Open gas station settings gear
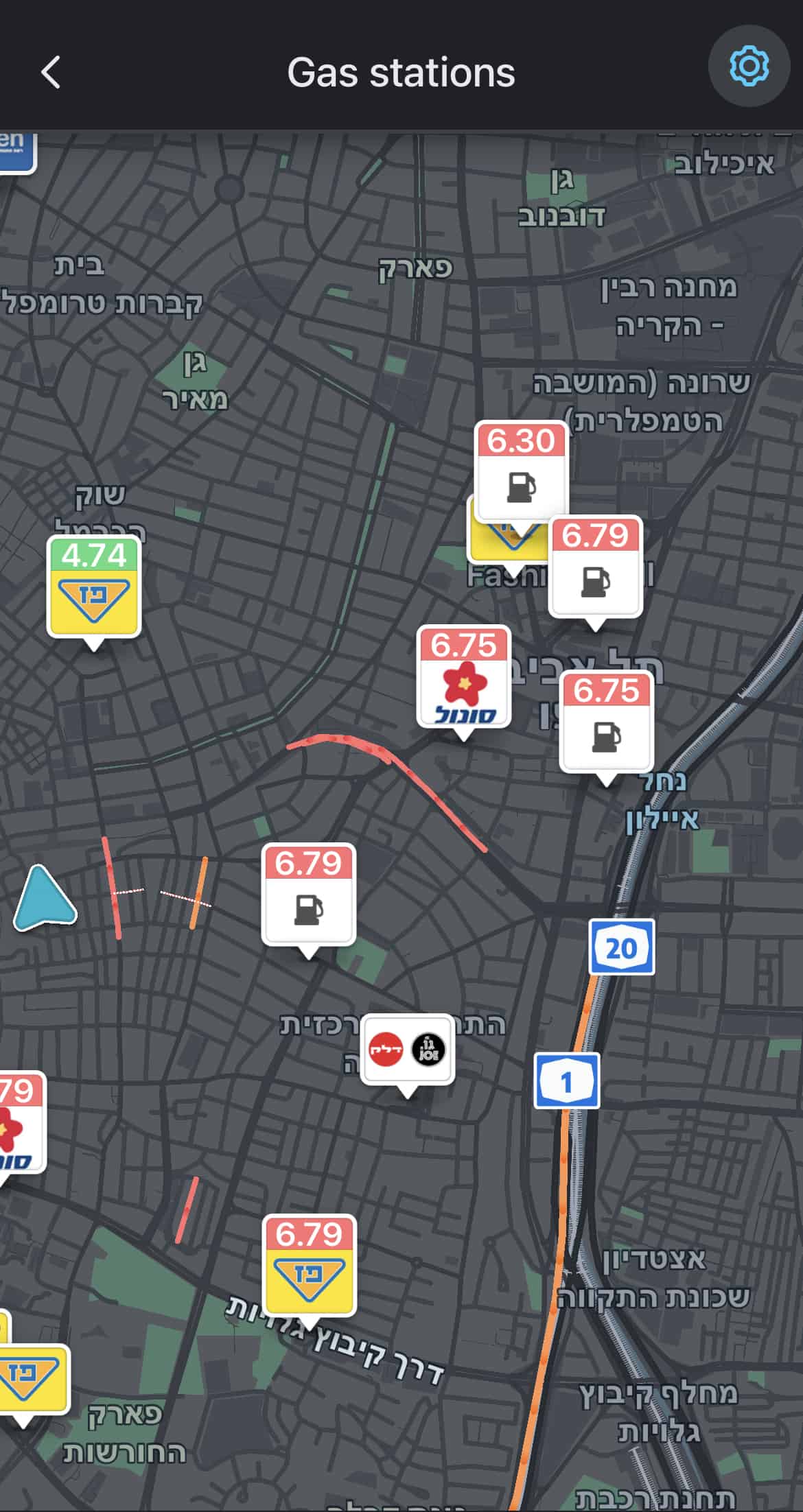Screen dimensions: 803x1512 point(749,67)
